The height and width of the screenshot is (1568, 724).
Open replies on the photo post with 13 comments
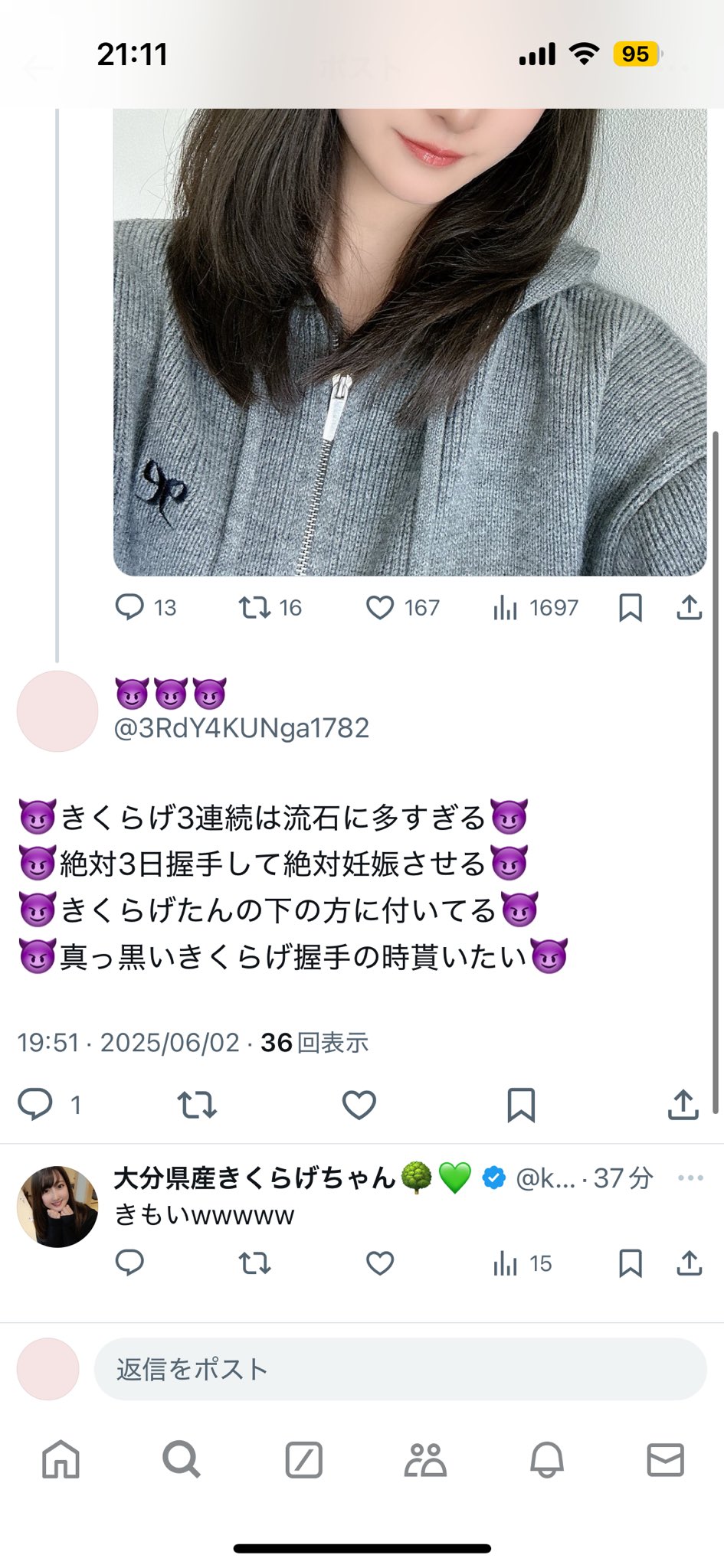[146, 608]
